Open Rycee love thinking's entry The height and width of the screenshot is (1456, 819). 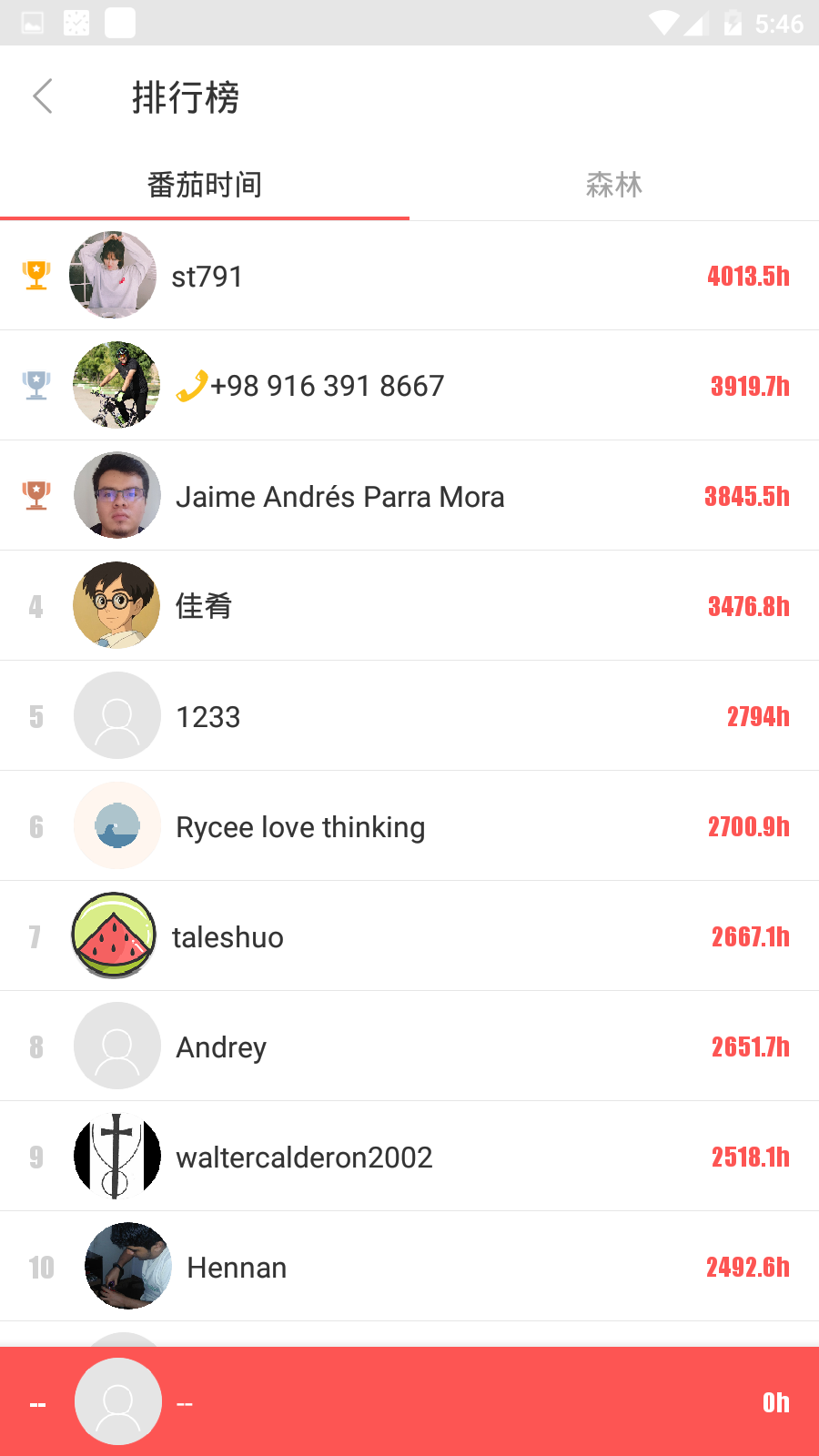[x=409, y=826]
